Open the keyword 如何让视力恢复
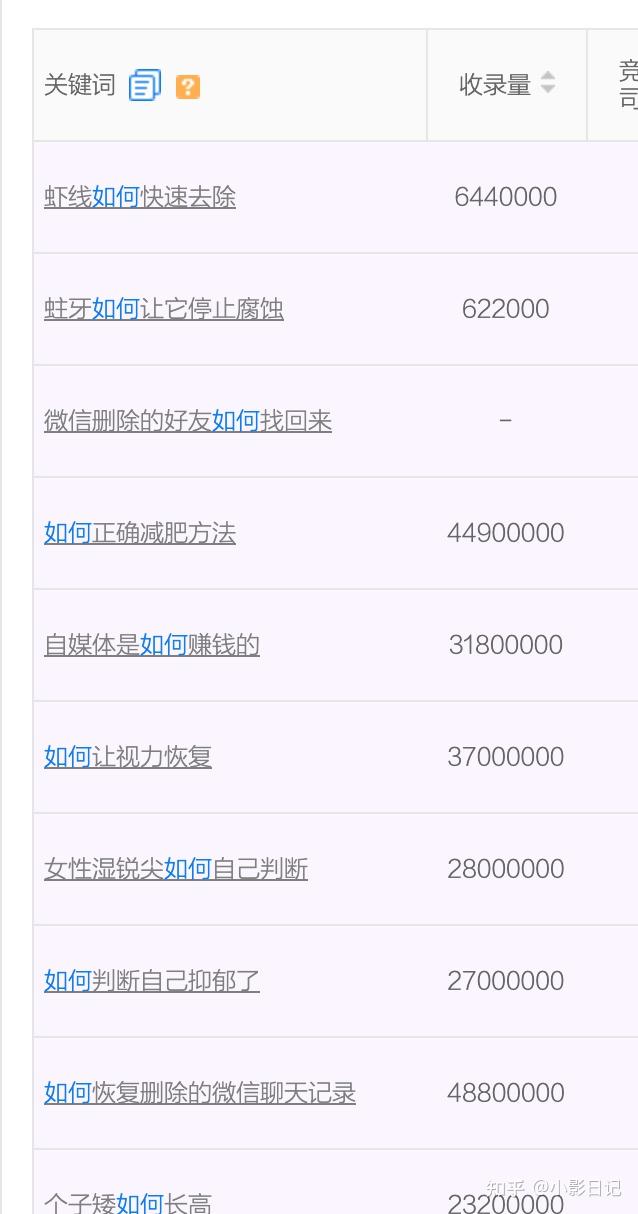This screenshot has width=638, height=1214. 128,757
